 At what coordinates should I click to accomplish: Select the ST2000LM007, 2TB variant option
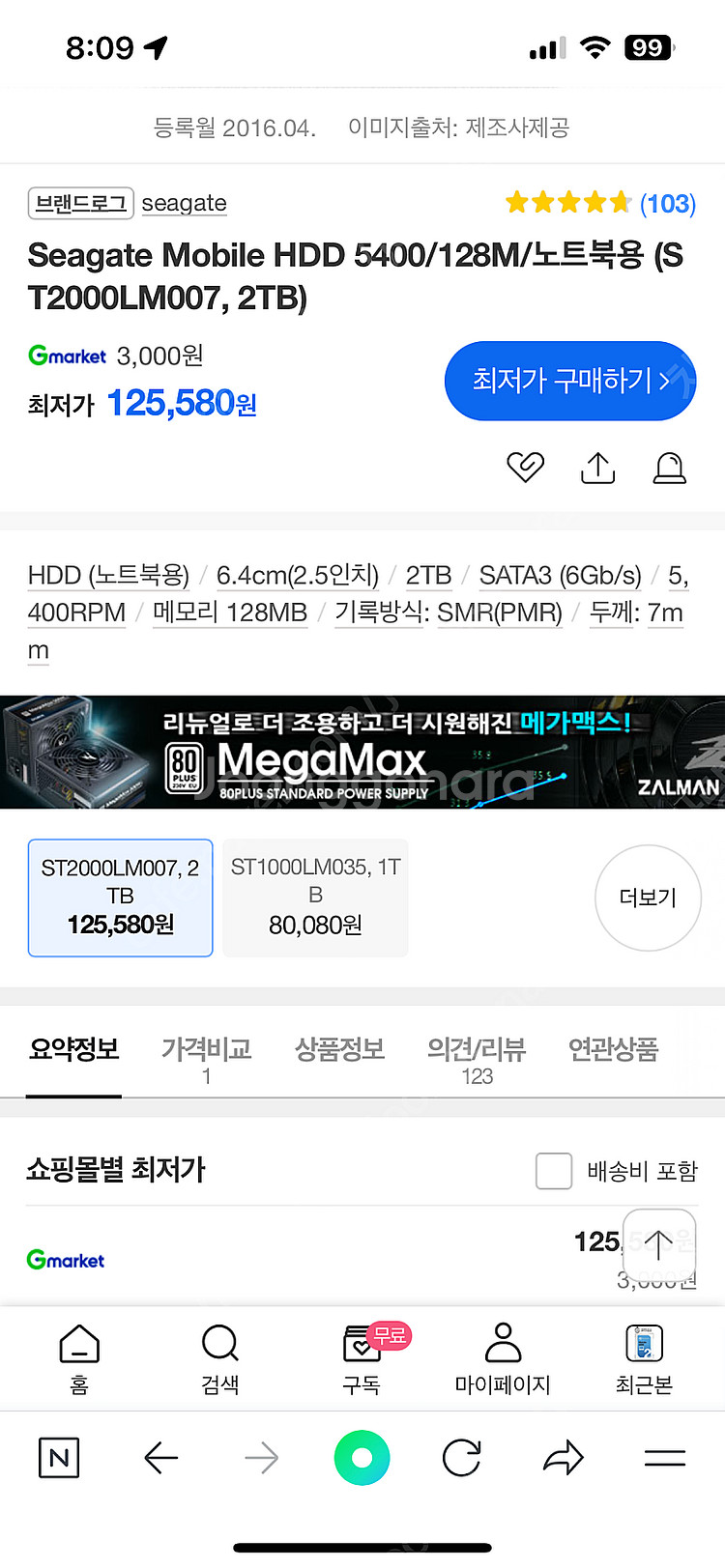click(120, 897)
